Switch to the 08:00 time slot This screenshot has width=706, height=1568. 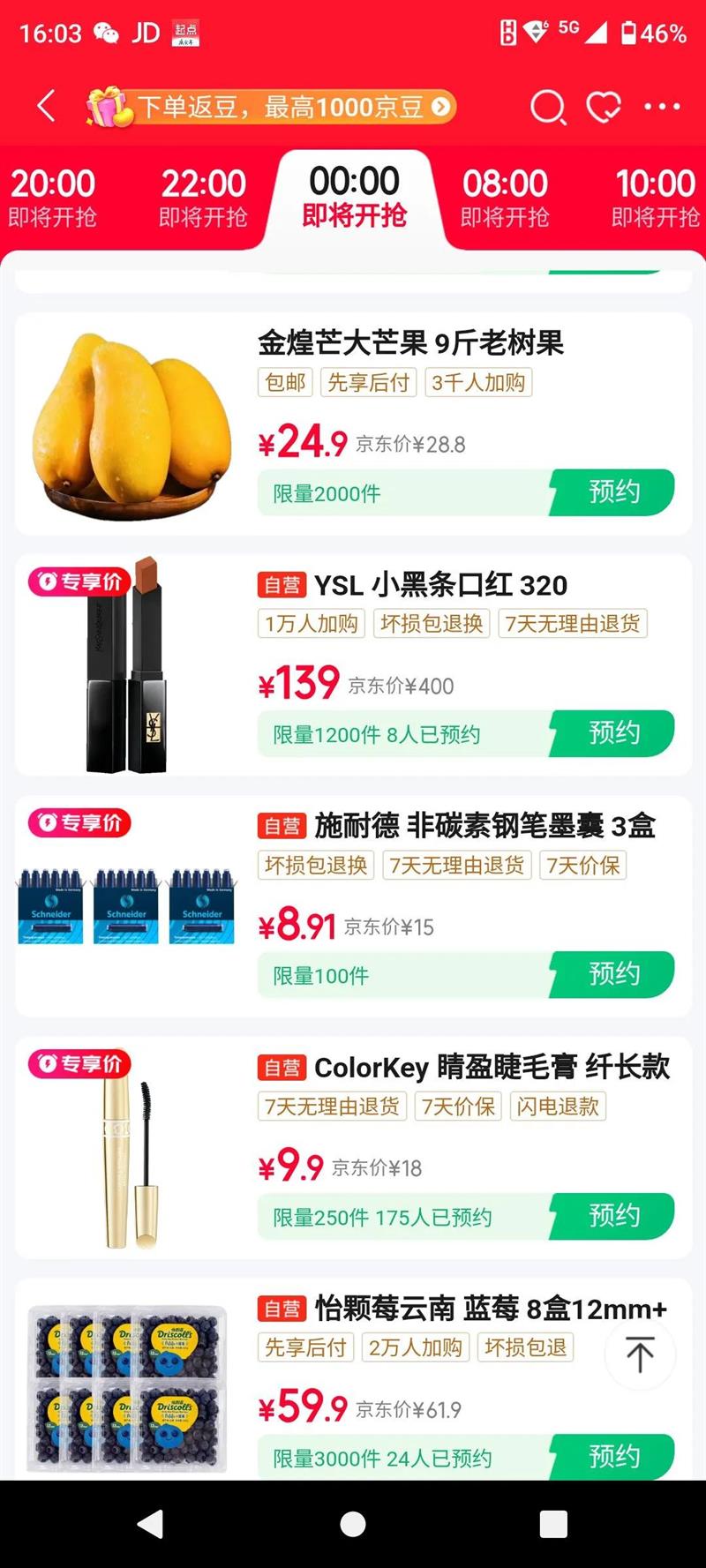point(505,197)
